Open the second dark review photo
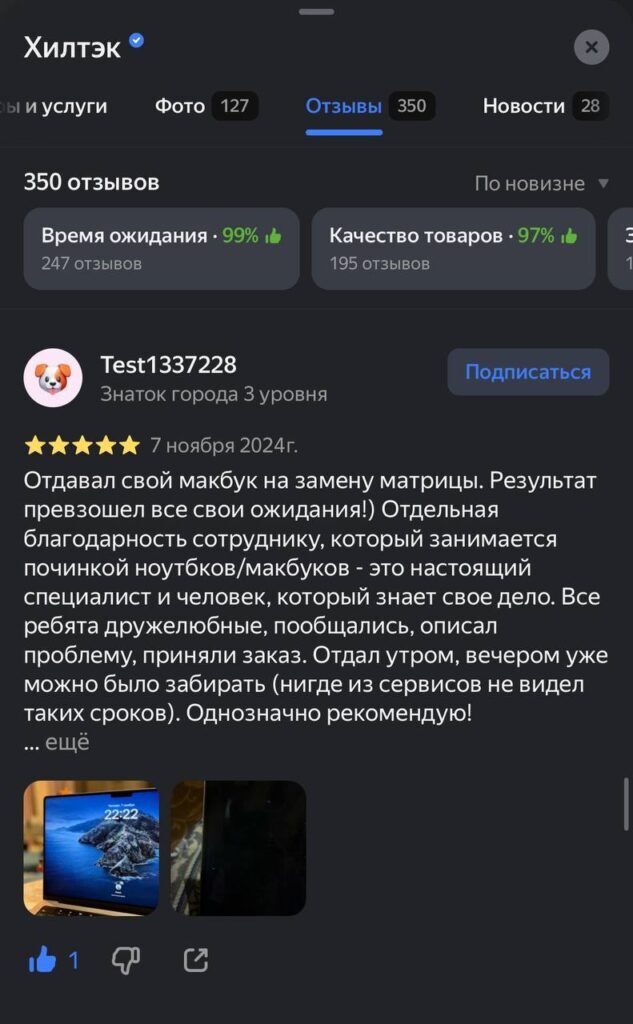Viewport: 633px width, 1024px height. tap(238, 848)
